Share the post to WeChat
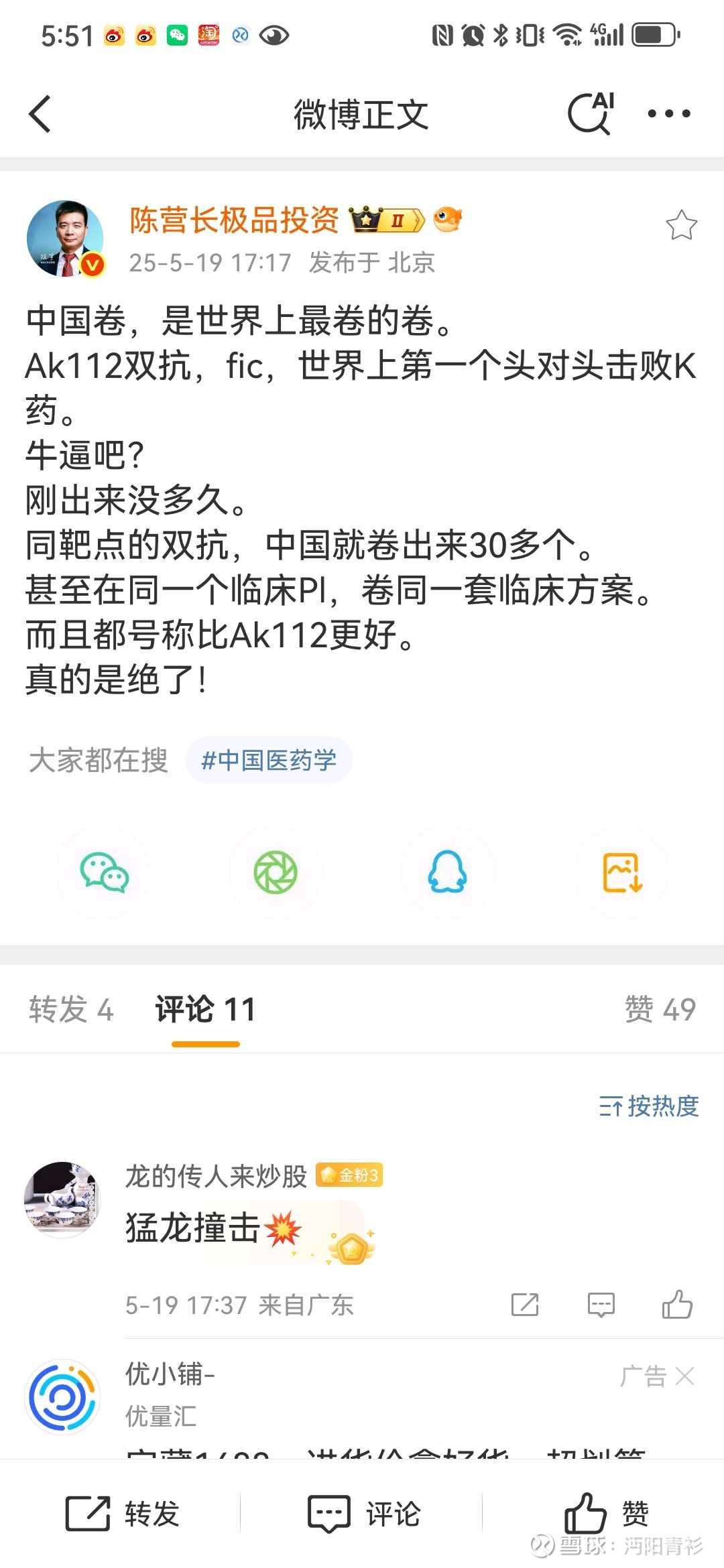 (104, 872)
